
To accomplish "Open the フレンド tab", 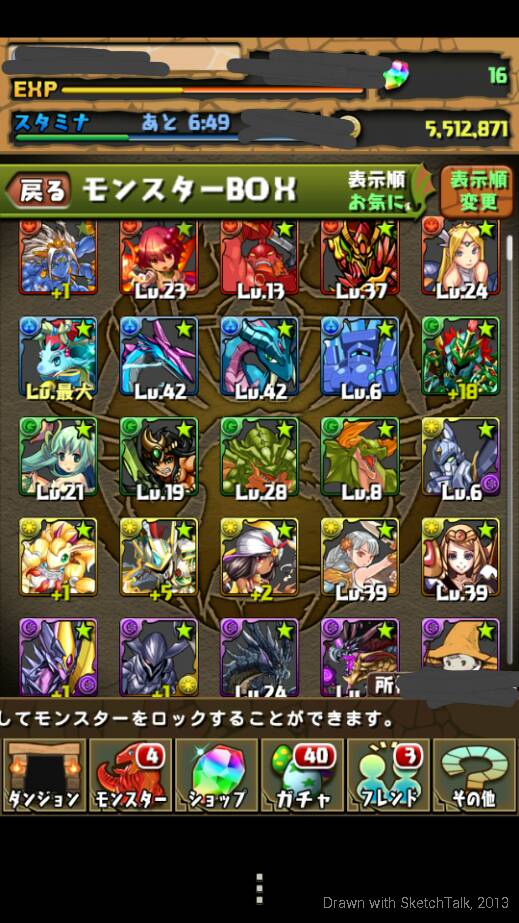I will coord(388,775).
